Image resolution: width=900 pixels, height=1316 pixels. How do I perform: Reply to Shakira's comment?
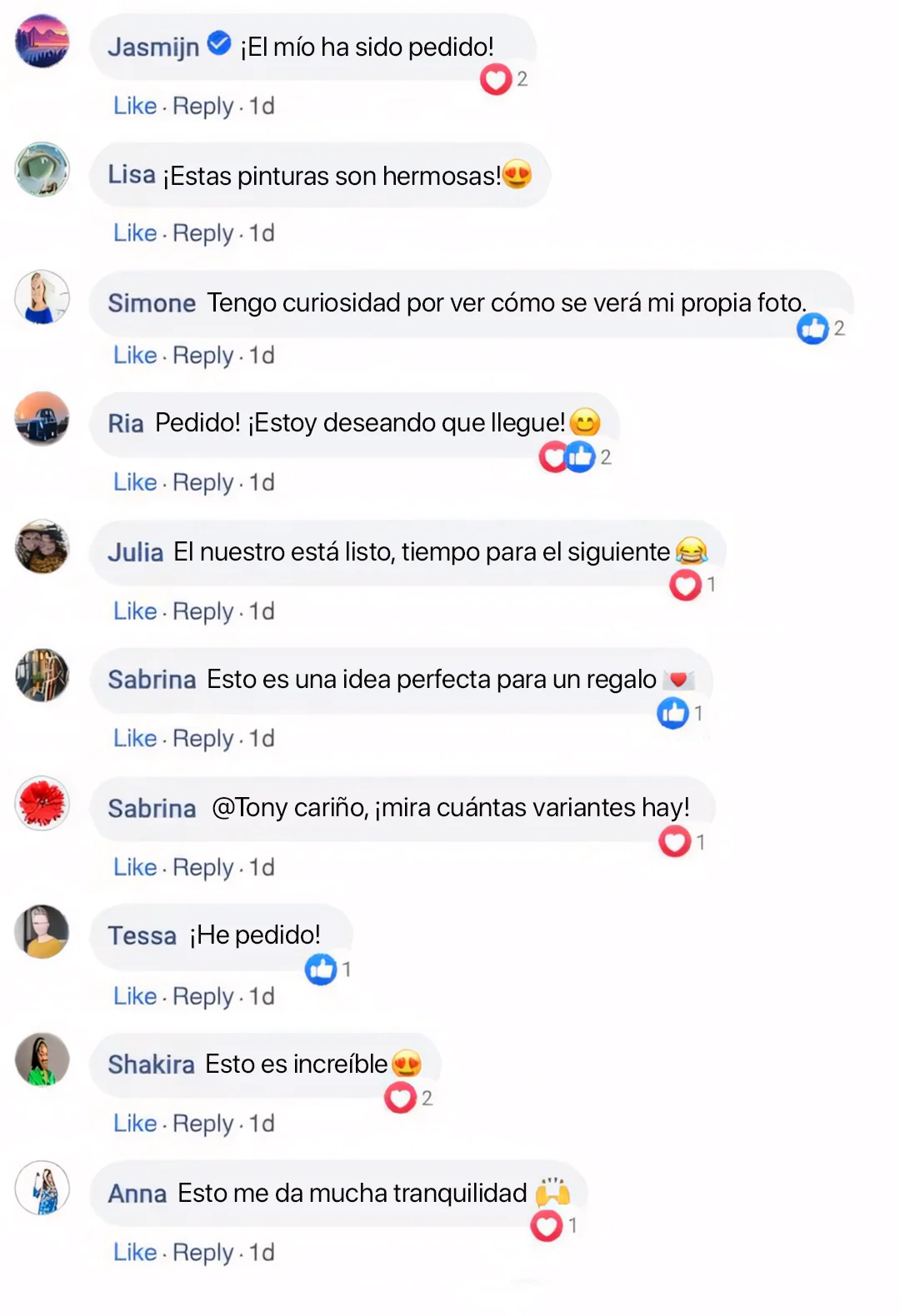(x=202, y=1124)
